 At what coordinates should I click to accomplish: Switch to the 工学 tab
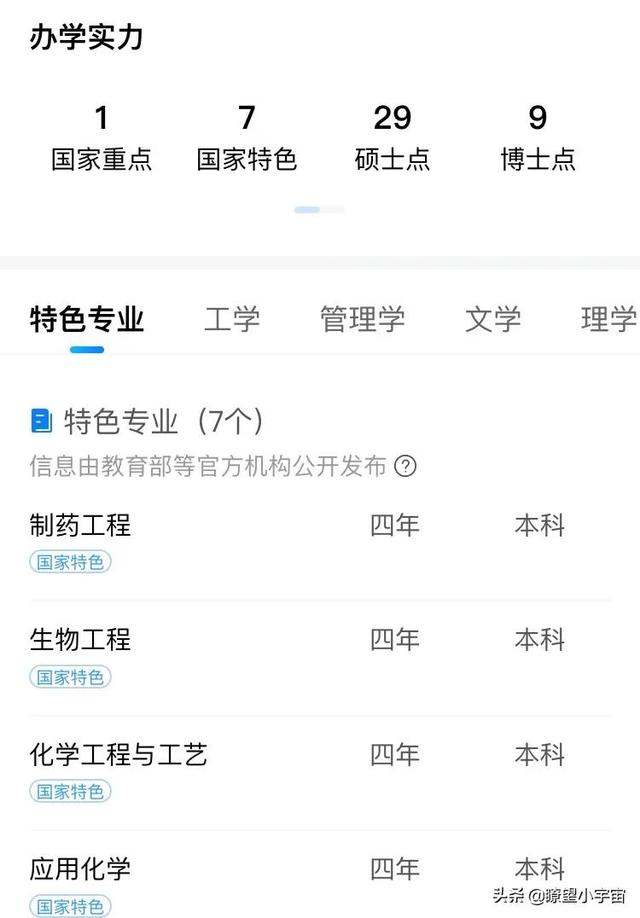click(232, 320)
